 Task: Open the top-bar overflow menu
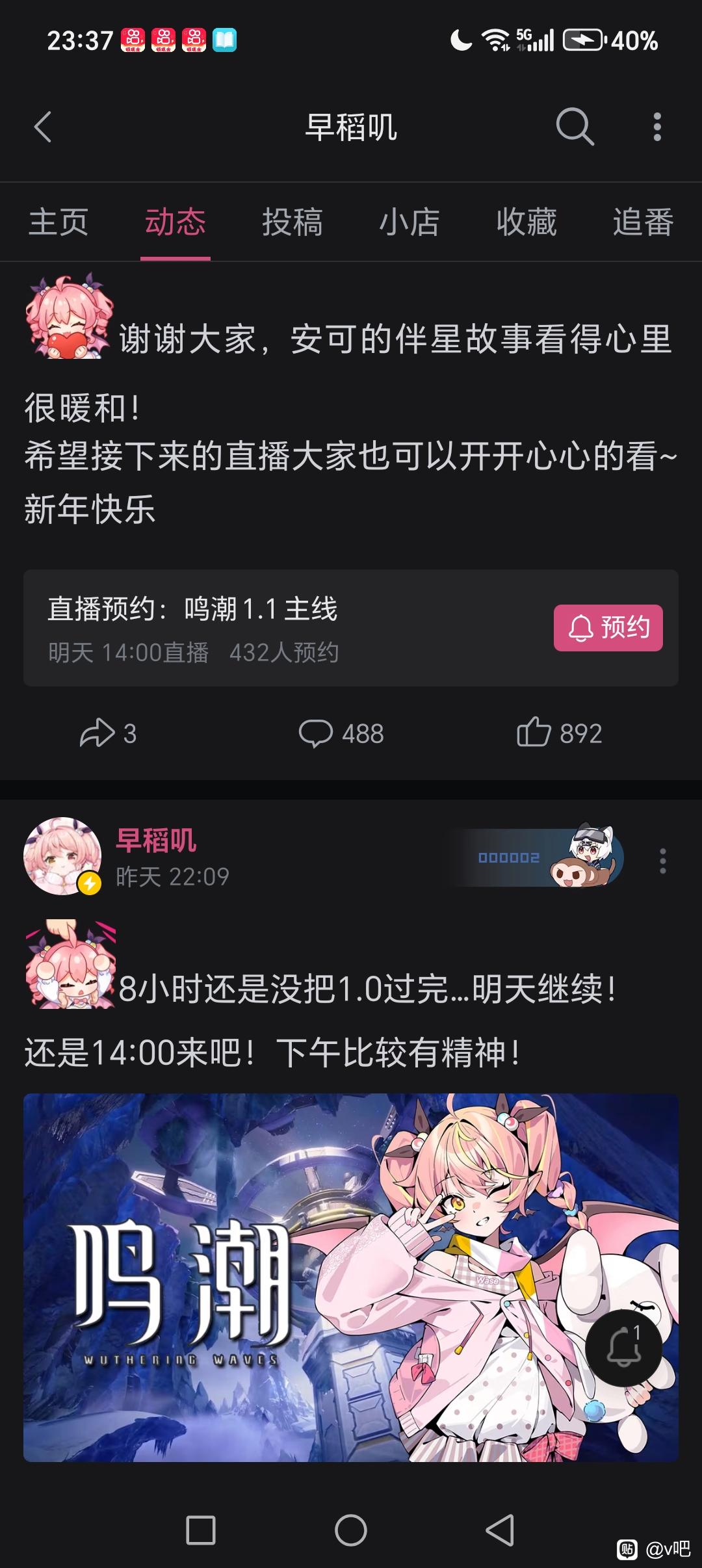tap(657, 127)
